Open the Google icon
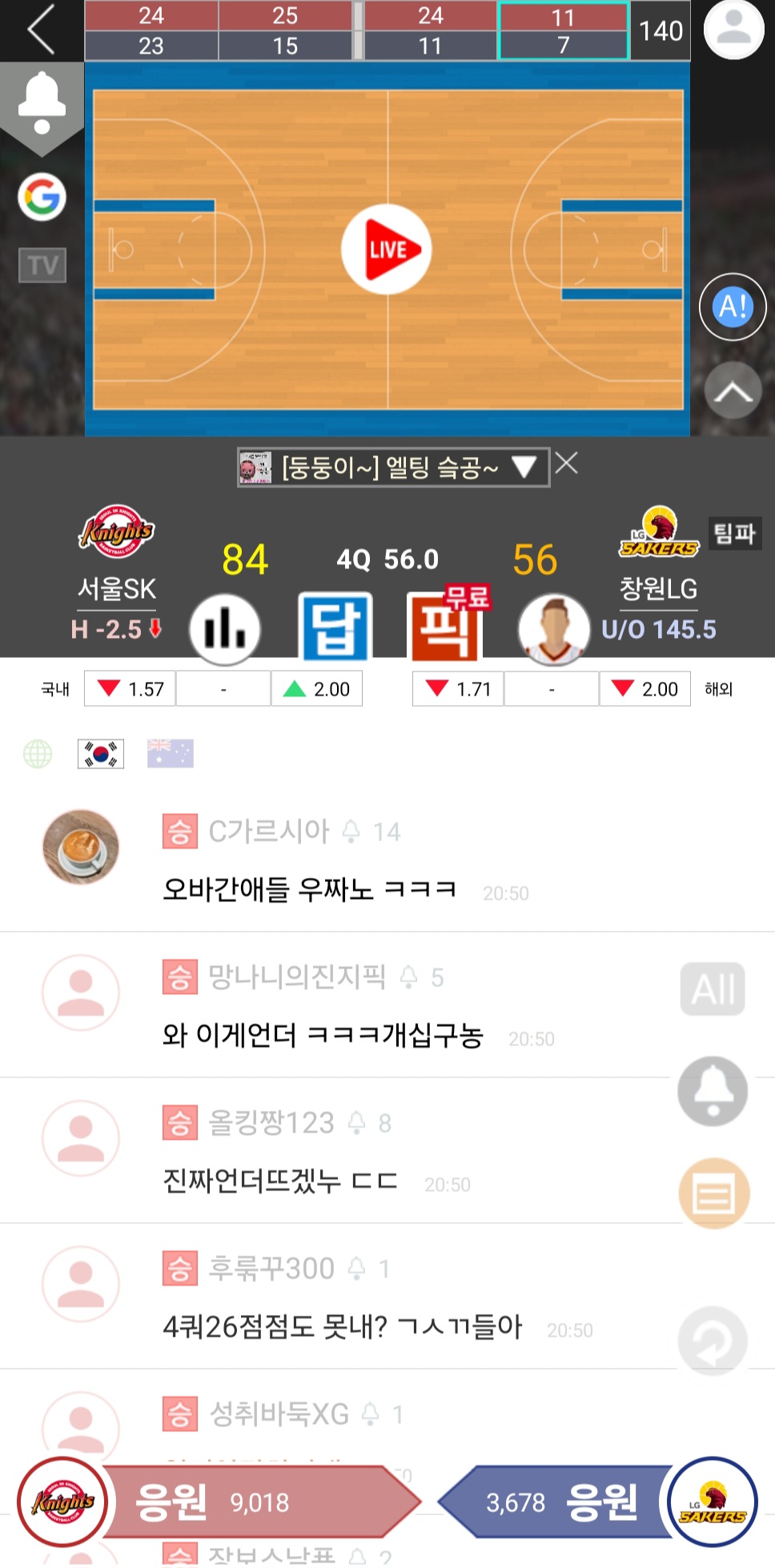The height and width of the screenshot is (1568, 775). [x=42, y=197]
